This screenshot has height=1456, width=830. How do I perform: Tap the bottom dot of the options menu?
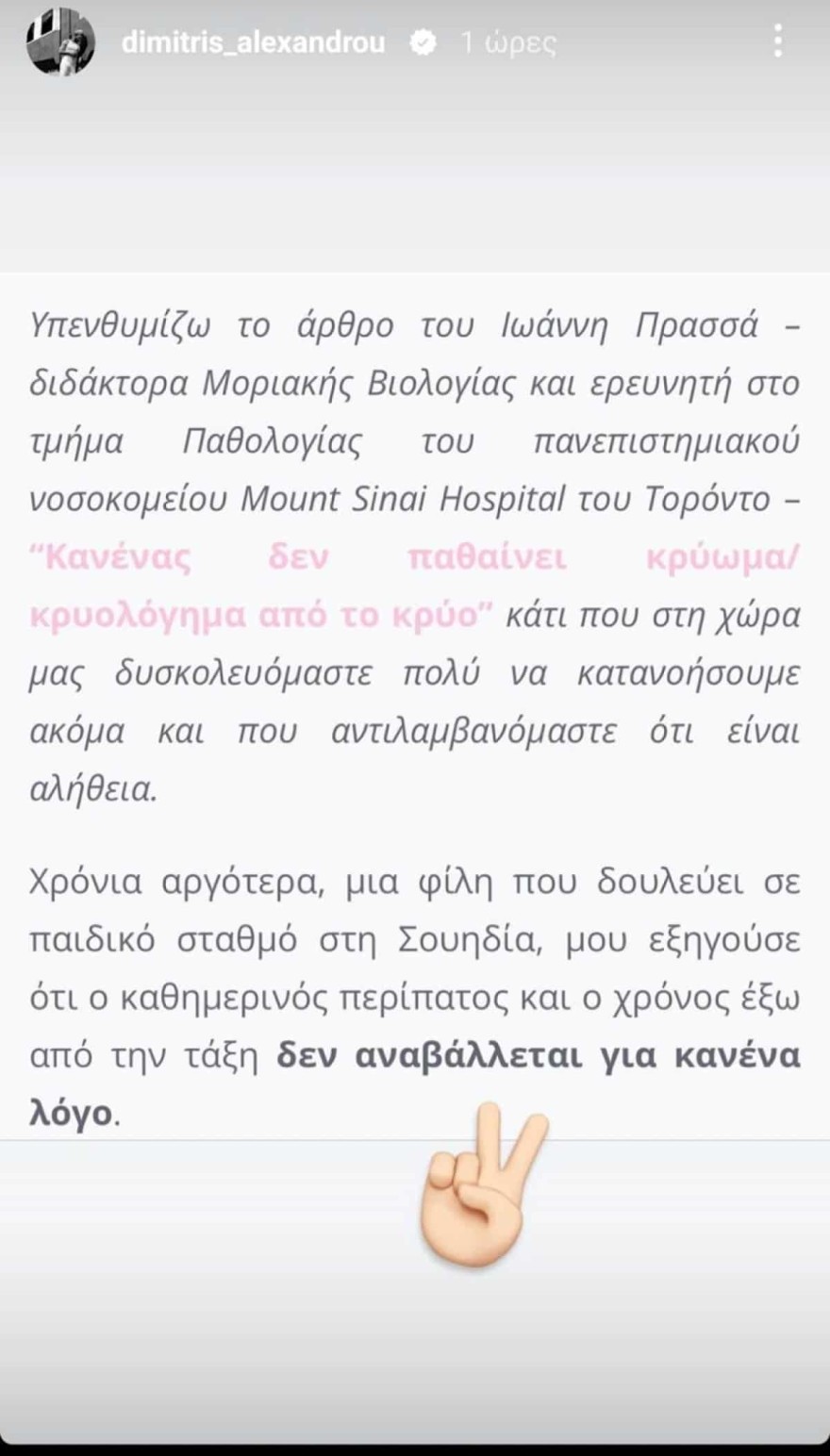pyautogui.click(x=779, y=55)
